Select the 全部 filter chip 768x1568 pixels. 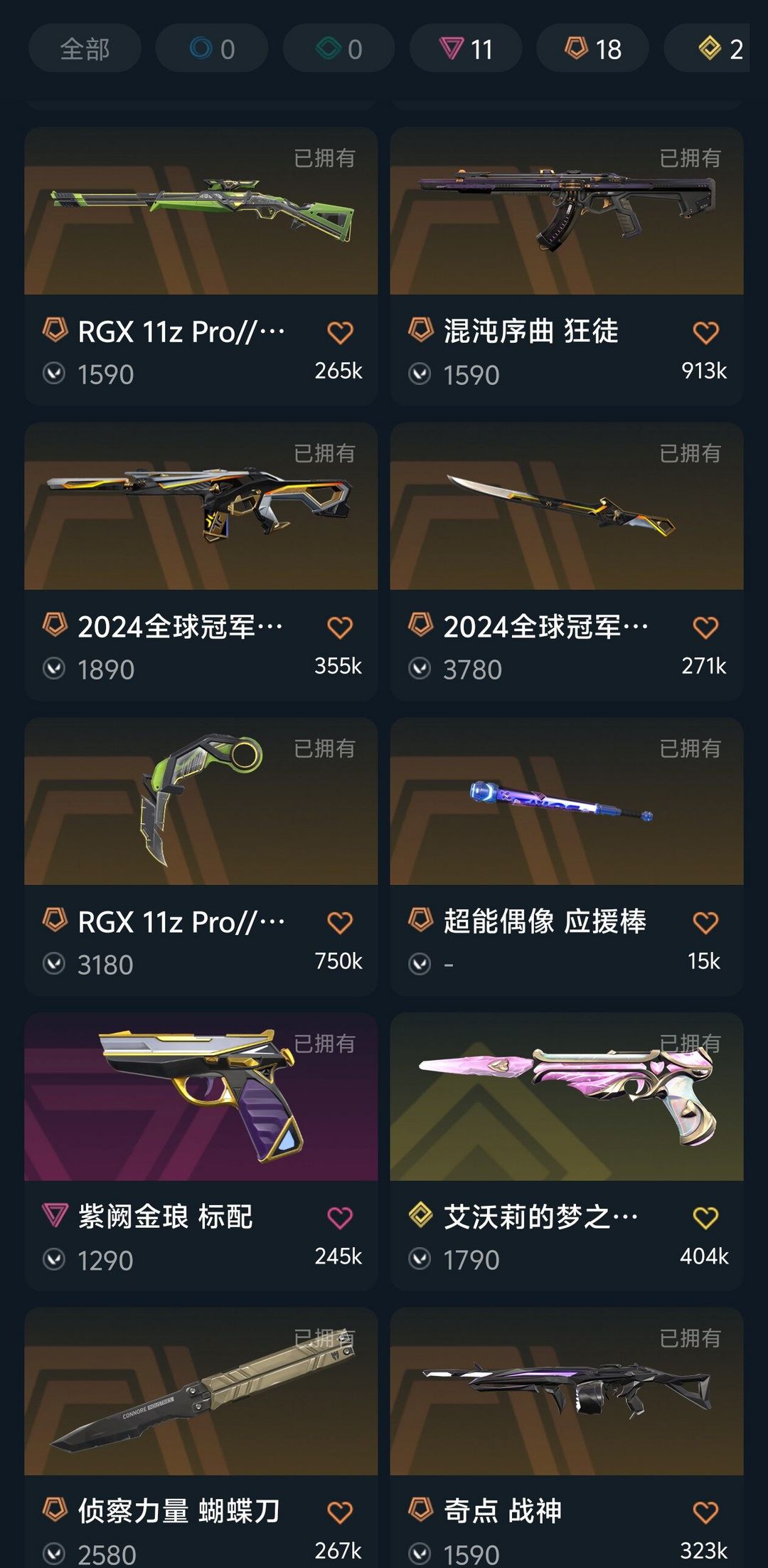(x=85, y=49)
